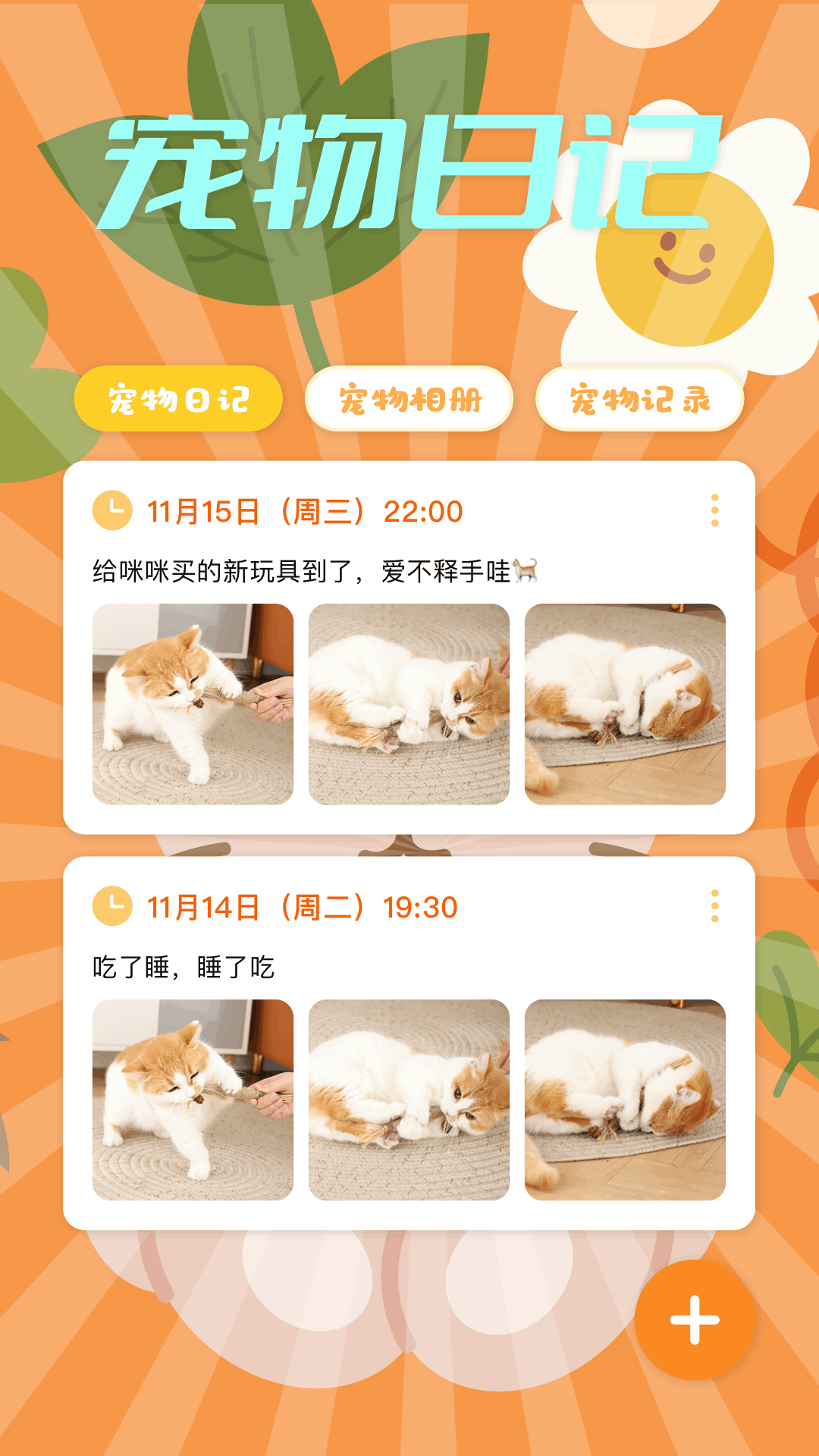
Task: Switch to the 宠物记录 tab
Action: click(x=639, y=399)
